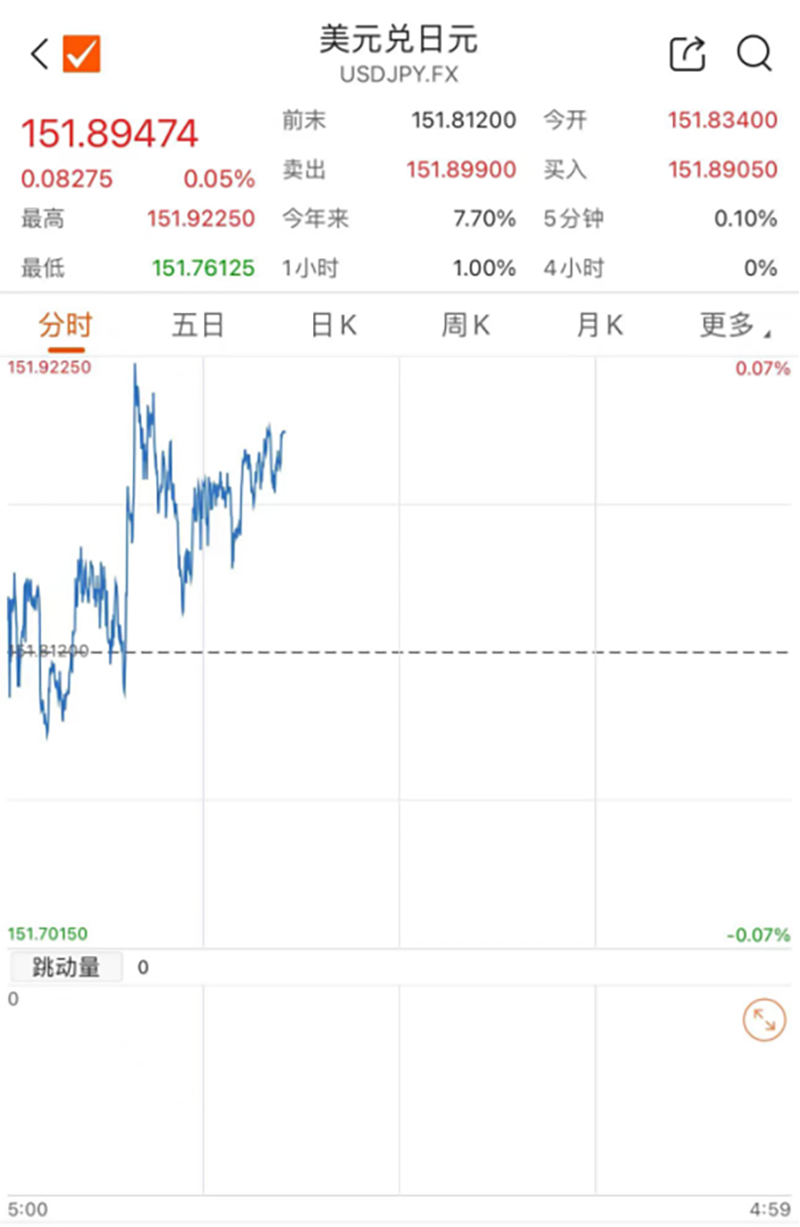Share this USDJPY quote

pos(687,54)
